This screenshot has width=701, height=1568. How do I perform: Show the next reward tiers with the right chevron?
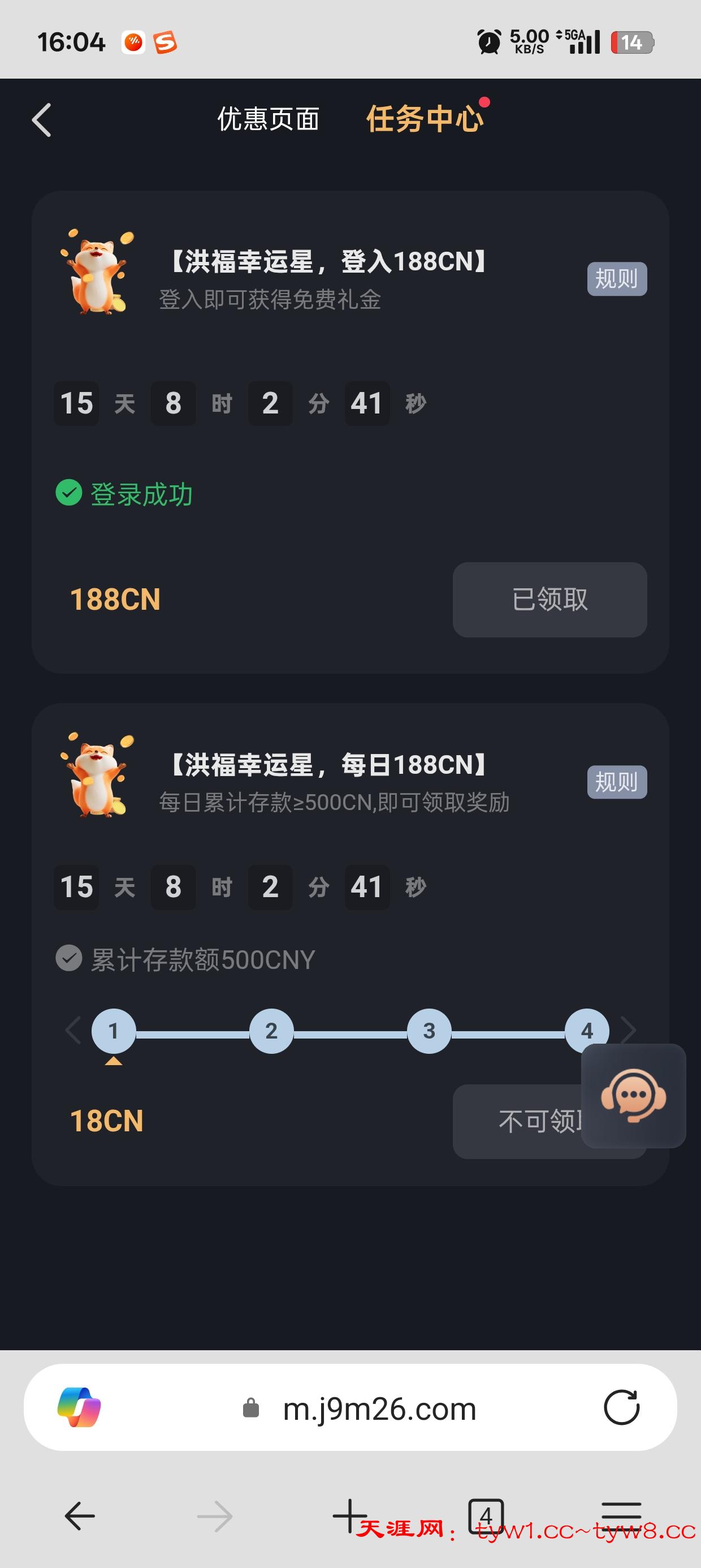click(x=629, y=1031)
